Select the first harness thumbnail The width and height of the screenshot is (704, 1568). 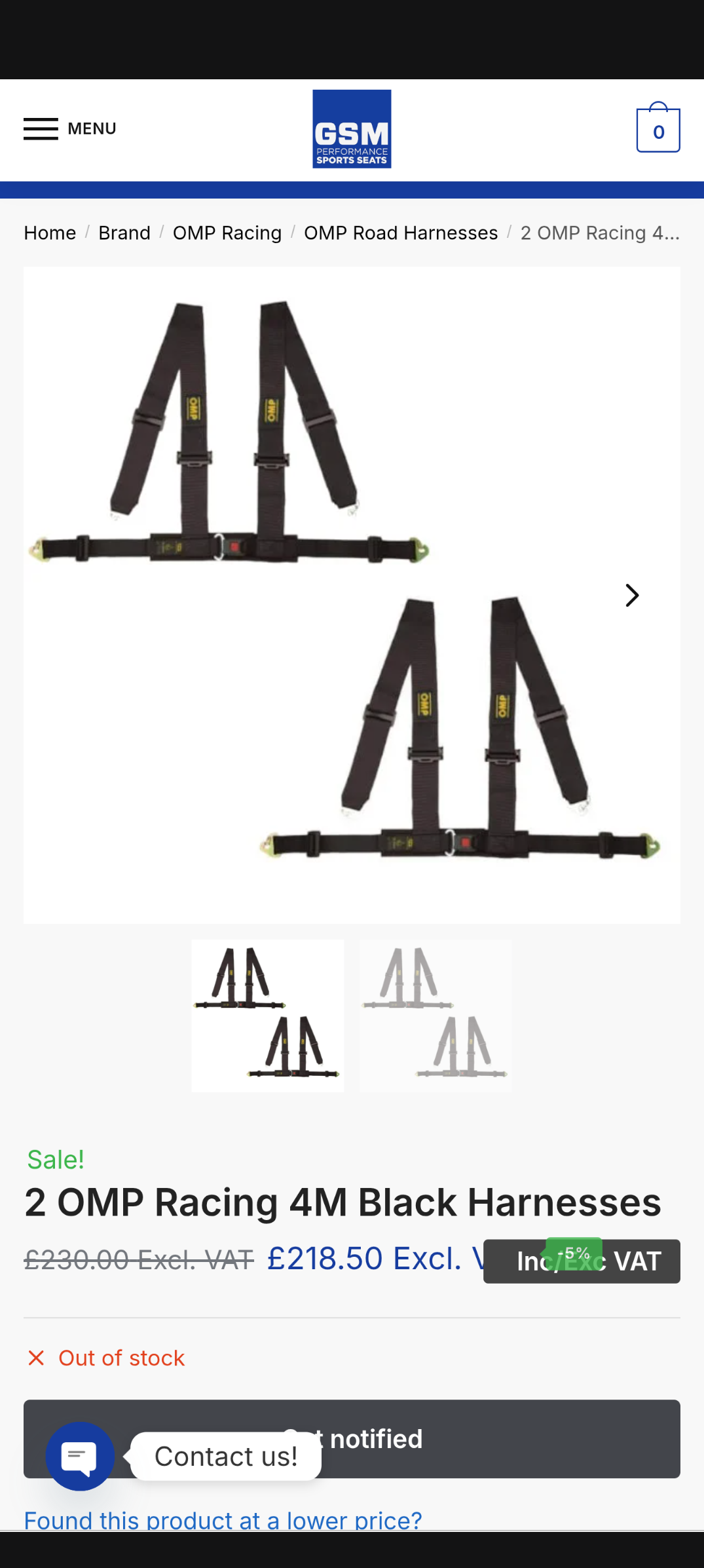(267, 1016)
